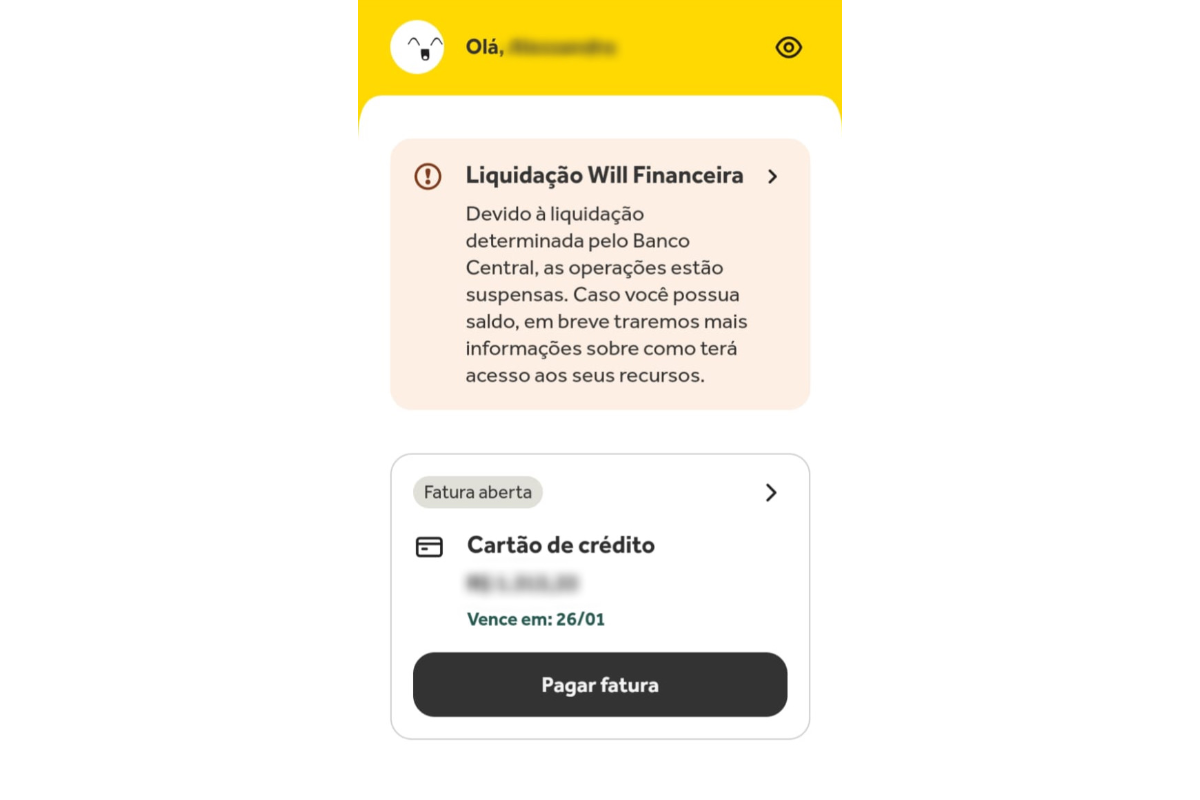Tap the Pagar fatura button
This screenshot has height=800, width=1200.
click(600, 685)
